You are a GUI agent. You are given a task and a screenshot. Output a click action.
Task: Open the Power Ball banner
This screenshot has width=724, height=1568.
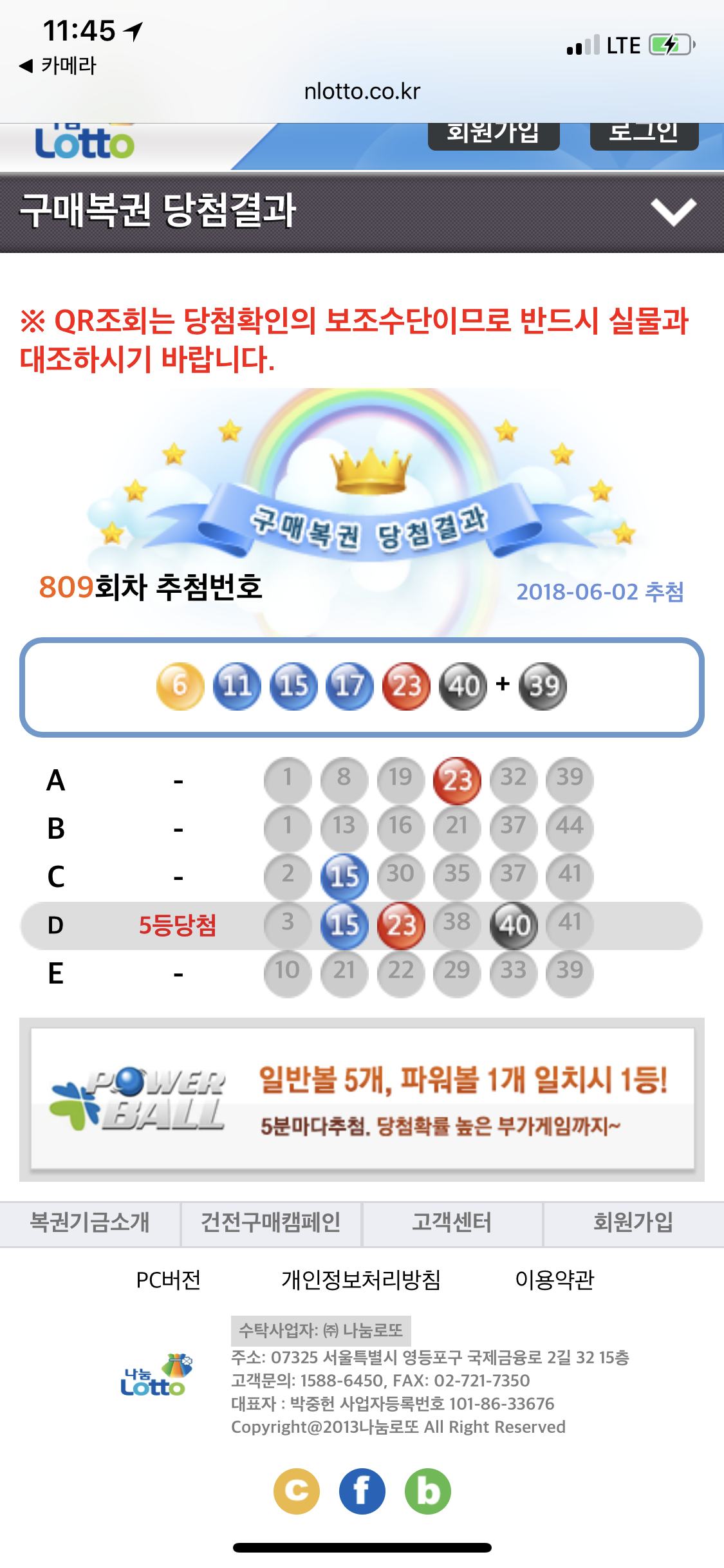(x=362, y=1099)
